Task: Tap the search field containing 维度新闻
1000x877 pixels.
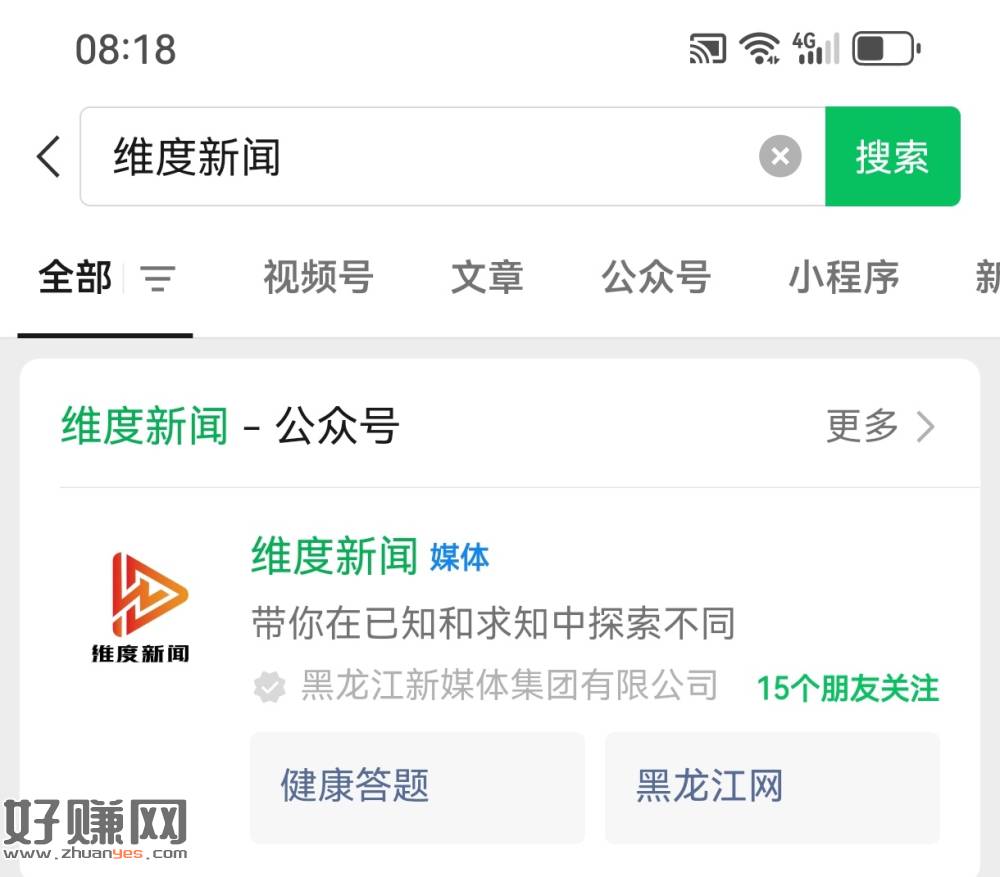Action: tap(420, 157)
